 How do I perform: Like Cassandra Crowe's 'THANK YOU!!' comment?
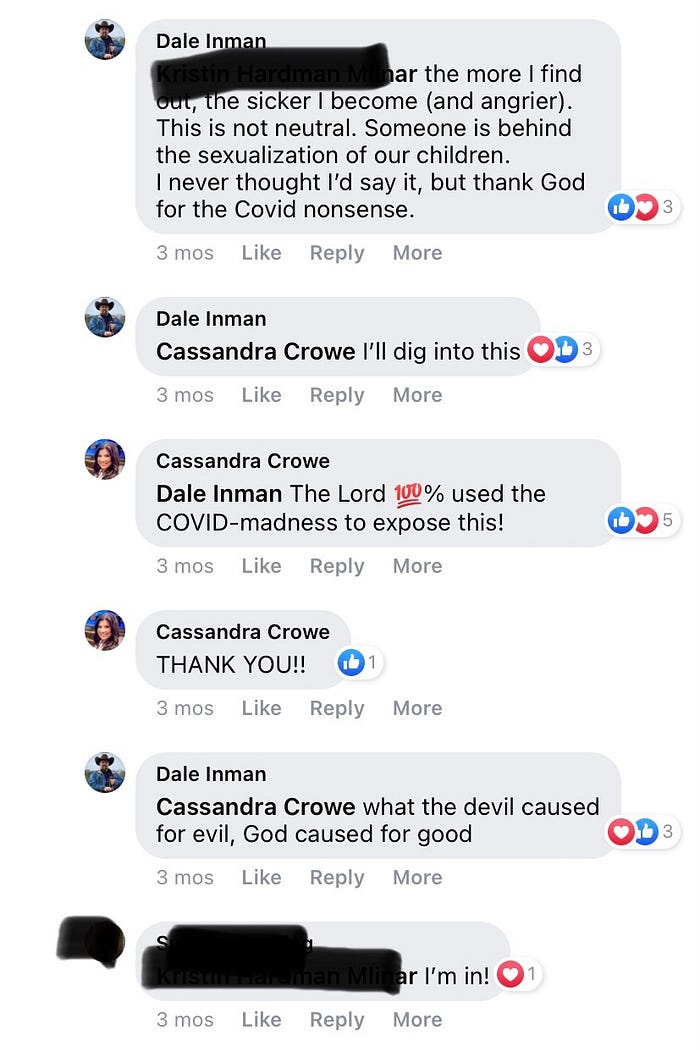coord(261,708)
